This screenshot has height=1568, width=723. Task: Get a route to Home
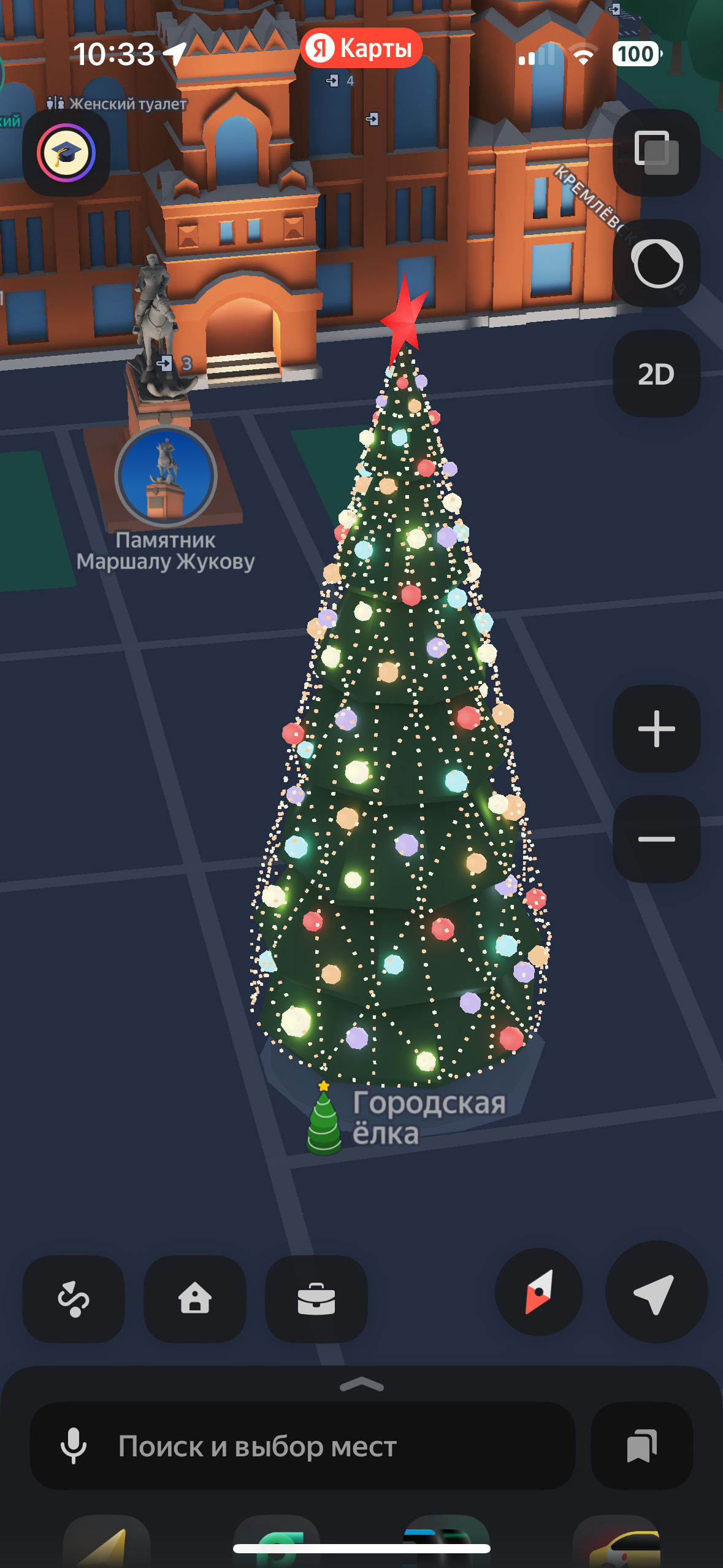pyautogui.click(x=195, y=1299)
